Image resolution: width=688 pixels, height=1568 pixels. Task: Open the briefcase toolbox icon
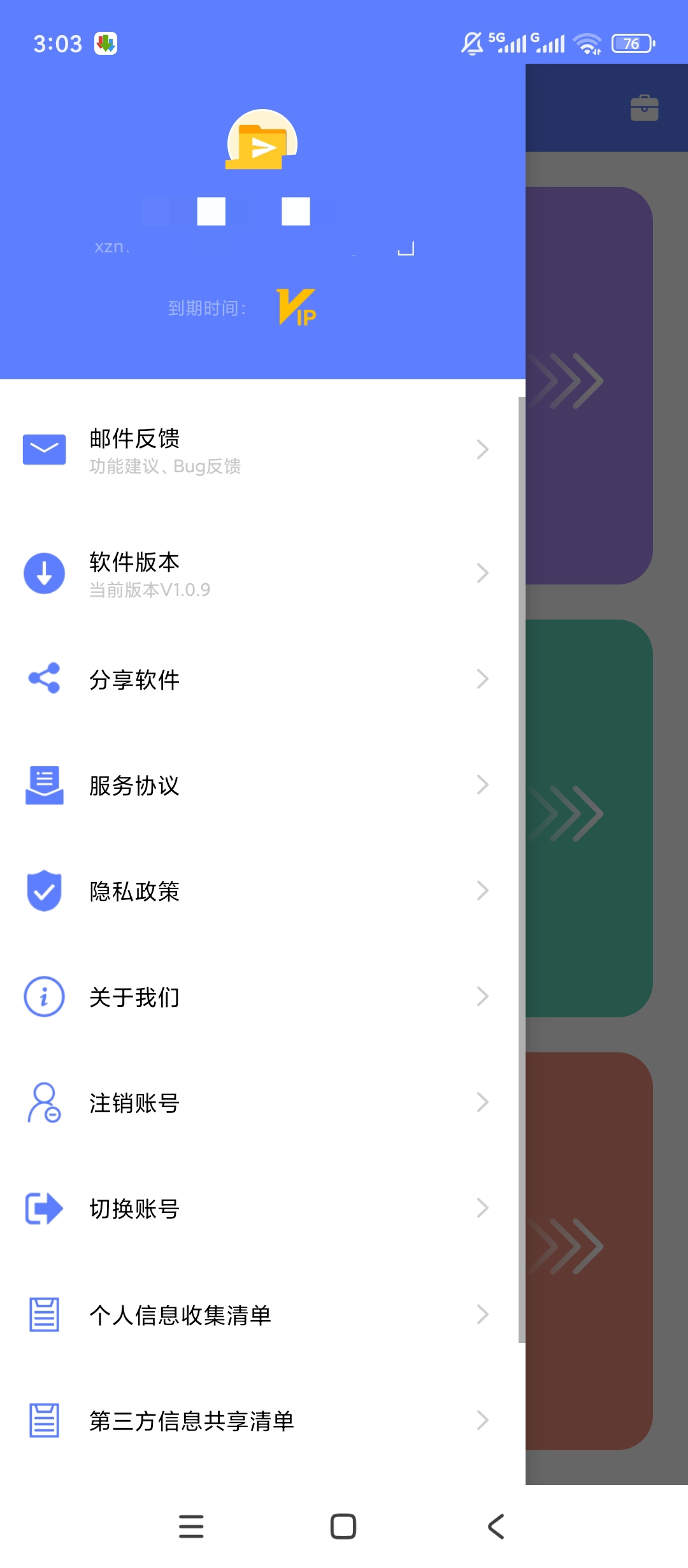pyautogui.click(x=644, y=108)
